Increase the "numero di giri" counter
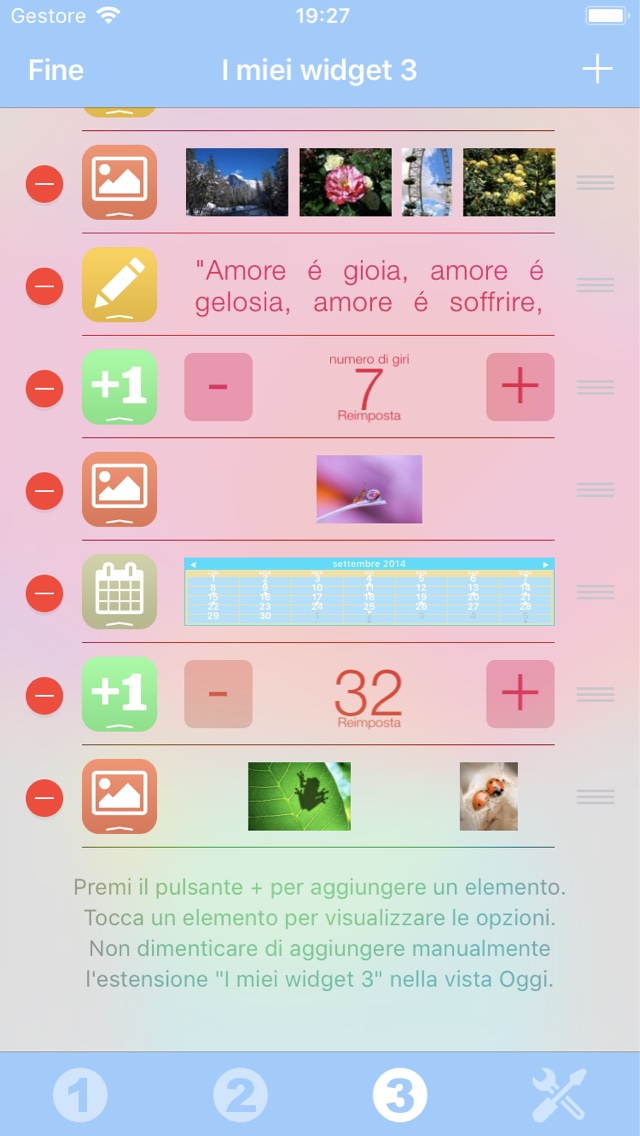The width and height of the screenshot is (640, 1136). pos(520,387)
